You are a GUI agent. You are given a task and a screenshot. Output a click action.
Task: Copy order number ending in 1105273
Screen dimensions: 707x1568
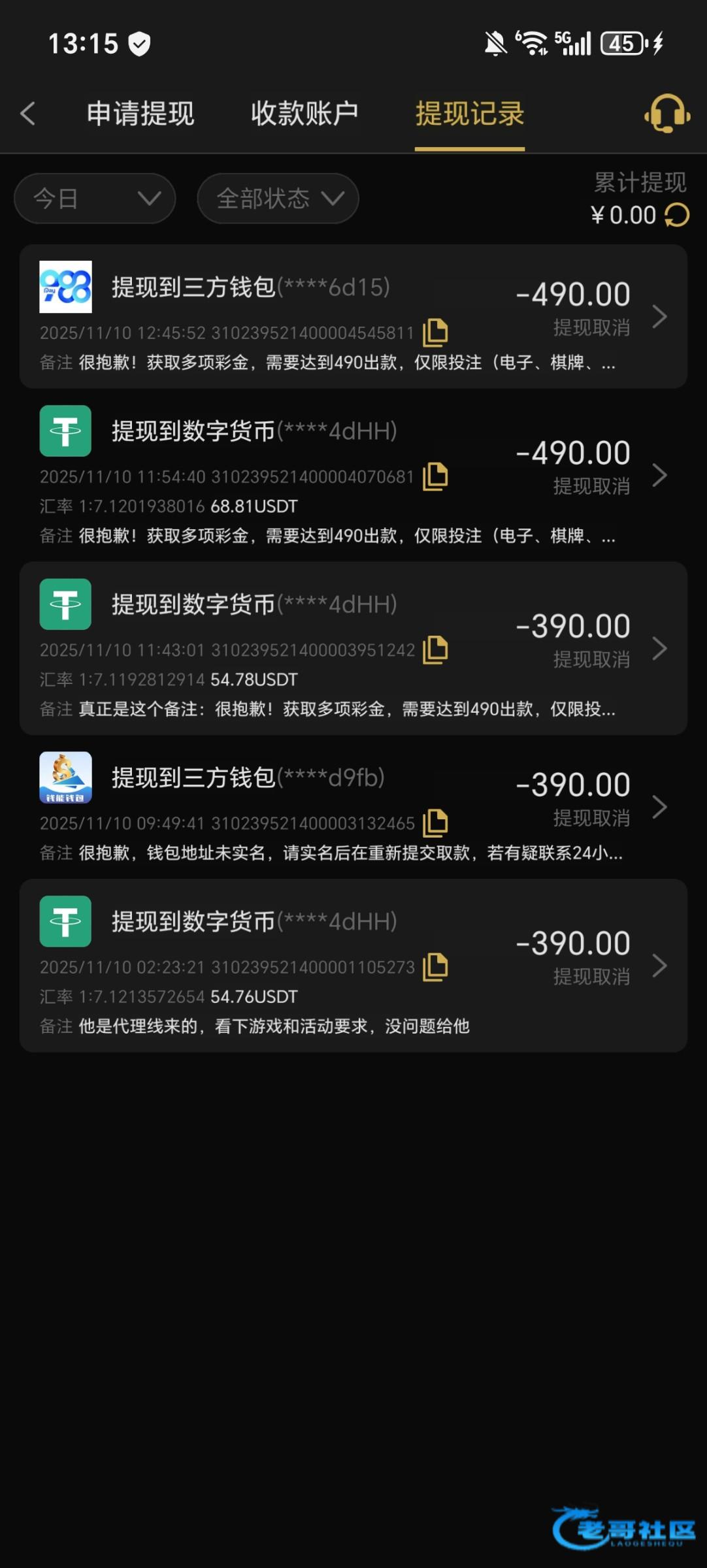pos(435,966)
